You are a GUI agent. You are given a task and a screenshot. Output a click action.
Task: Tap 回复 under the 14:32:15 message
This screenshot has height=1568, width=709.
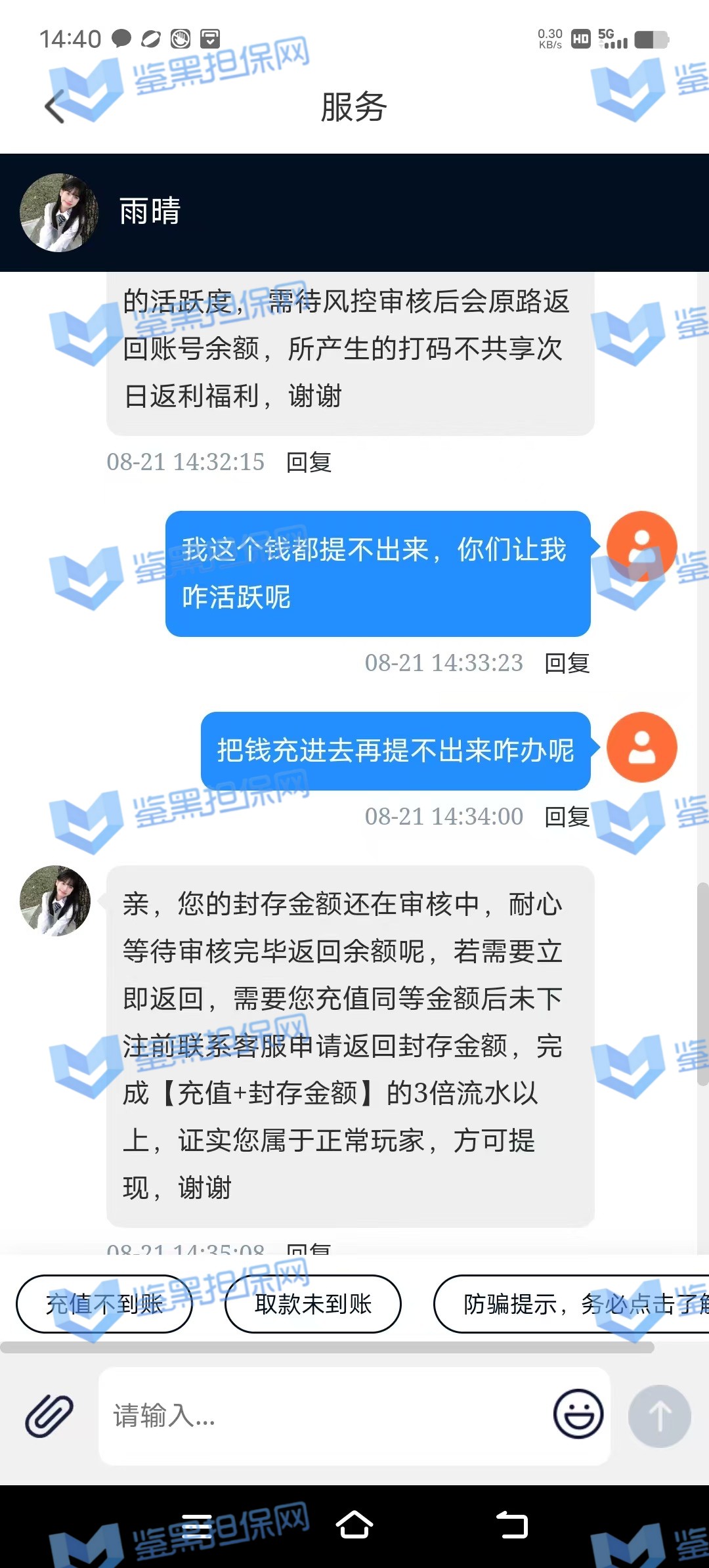pyautogui.click(x=309, y=462)
